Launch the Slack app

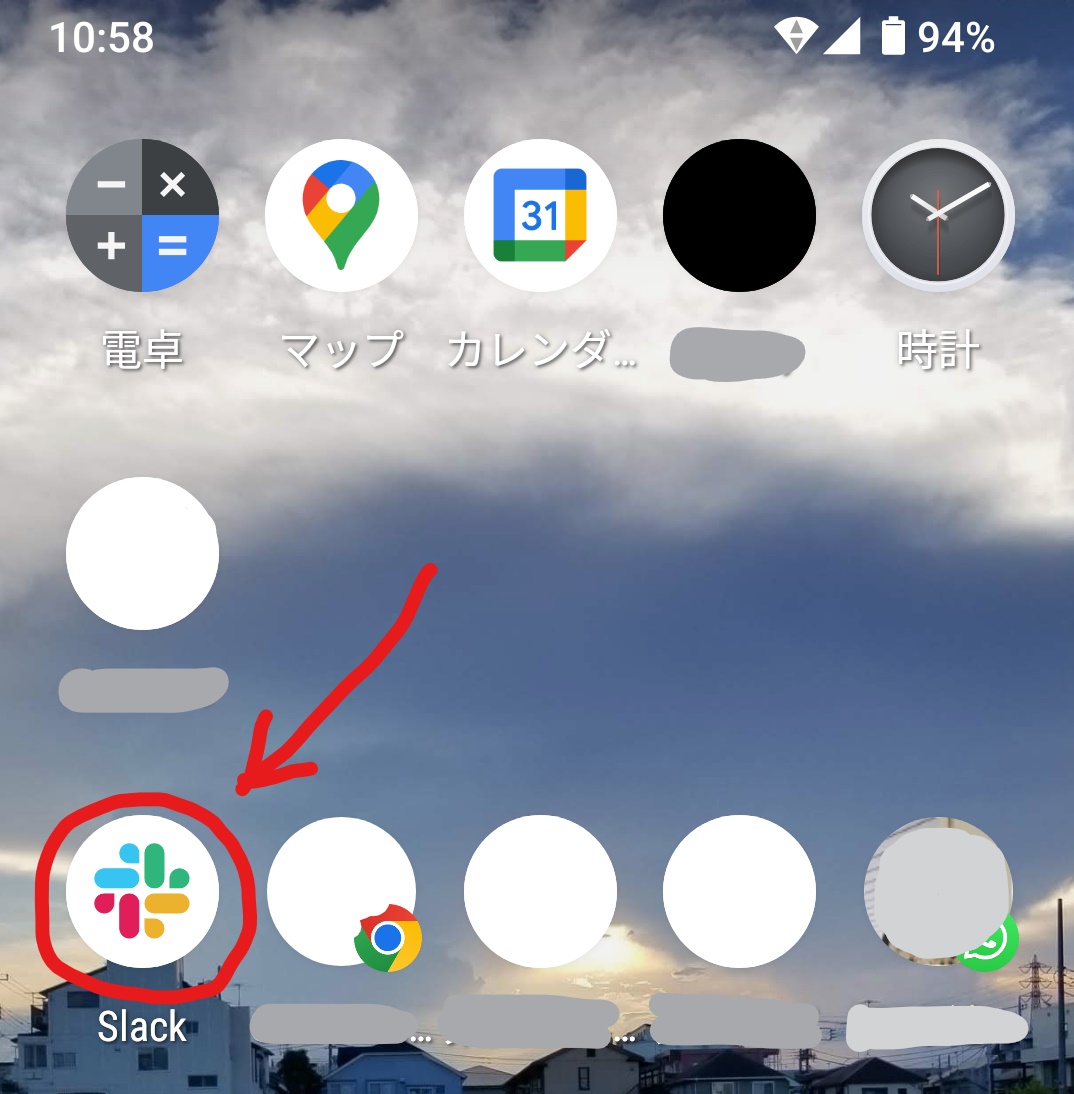point(142,891)
